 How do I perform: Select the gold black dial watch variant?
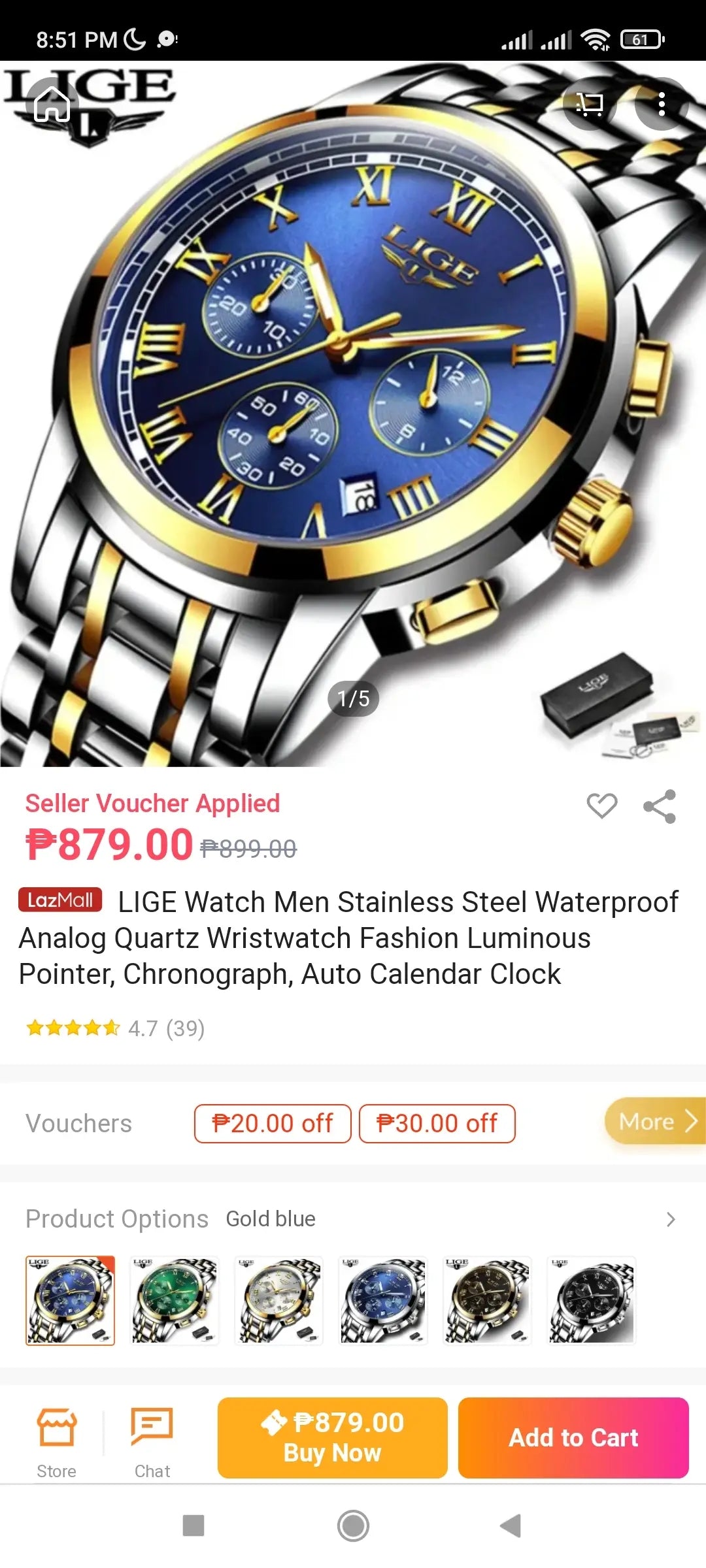(x=488, y=1300)
